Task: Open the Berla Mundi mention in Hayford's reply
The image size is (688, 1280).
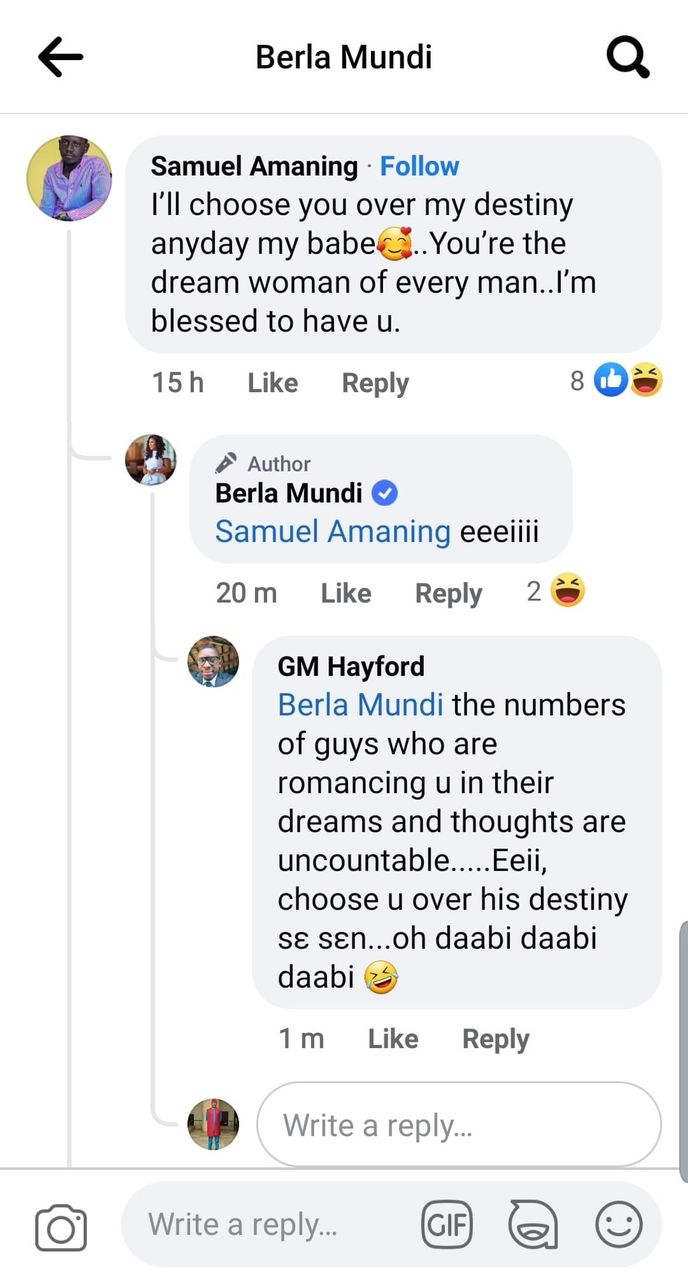Action: 361,704
